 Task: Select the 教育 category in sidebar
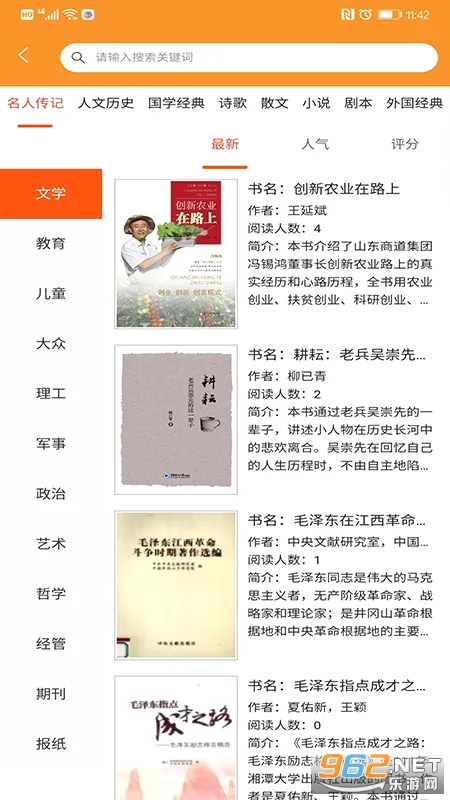click(51, 244)
